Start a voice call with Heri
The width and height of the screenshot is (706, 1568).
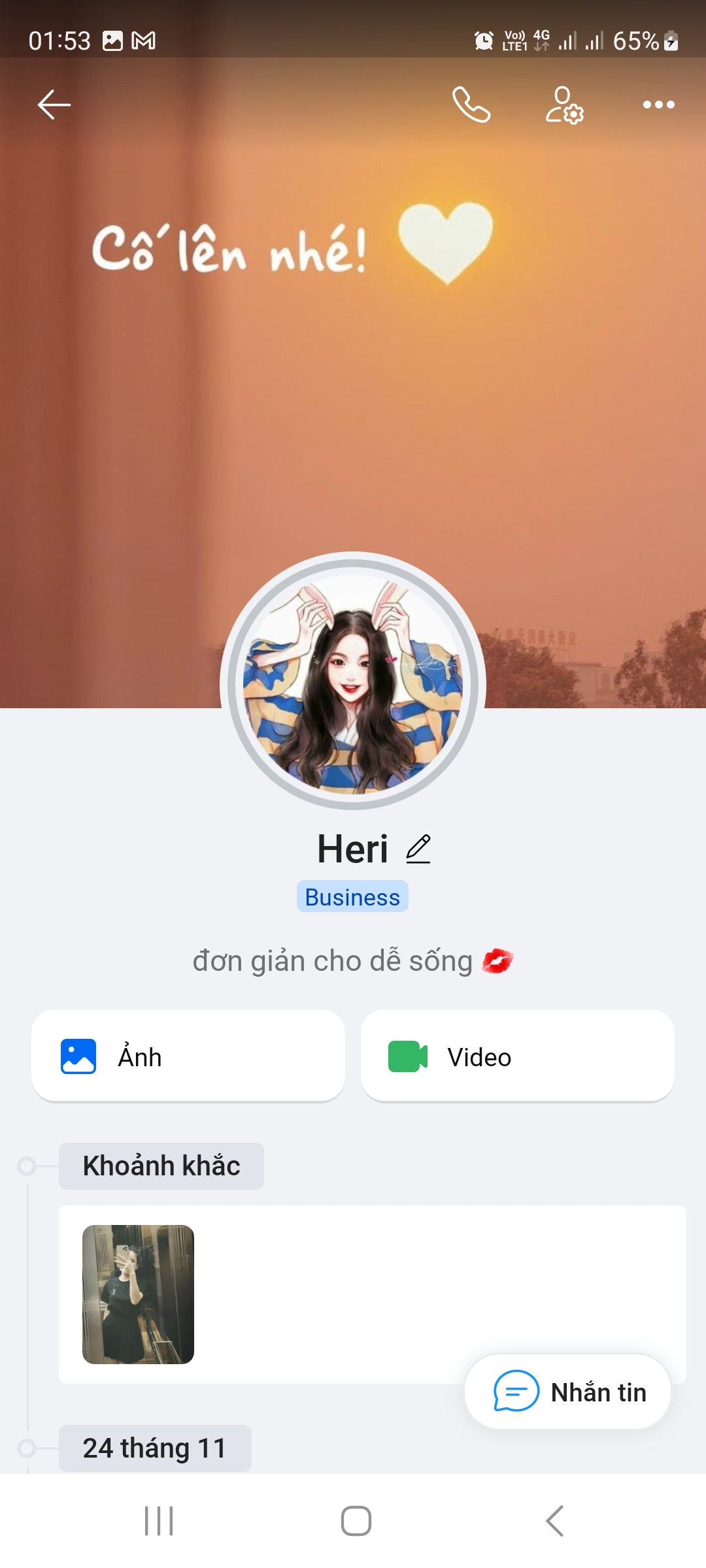pos(471,105)
